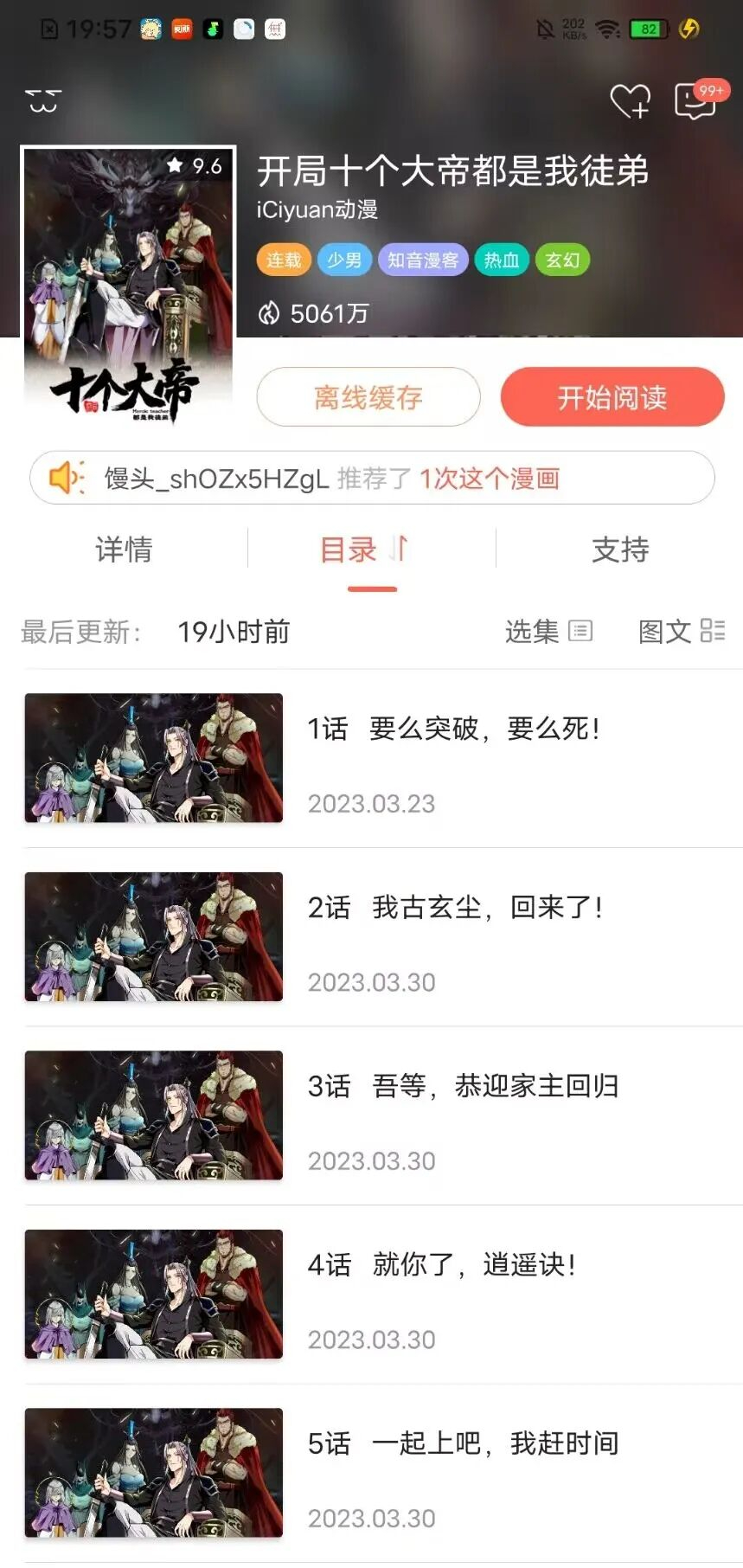Add comic to favorites via heart icon

(x=629, y=102)
